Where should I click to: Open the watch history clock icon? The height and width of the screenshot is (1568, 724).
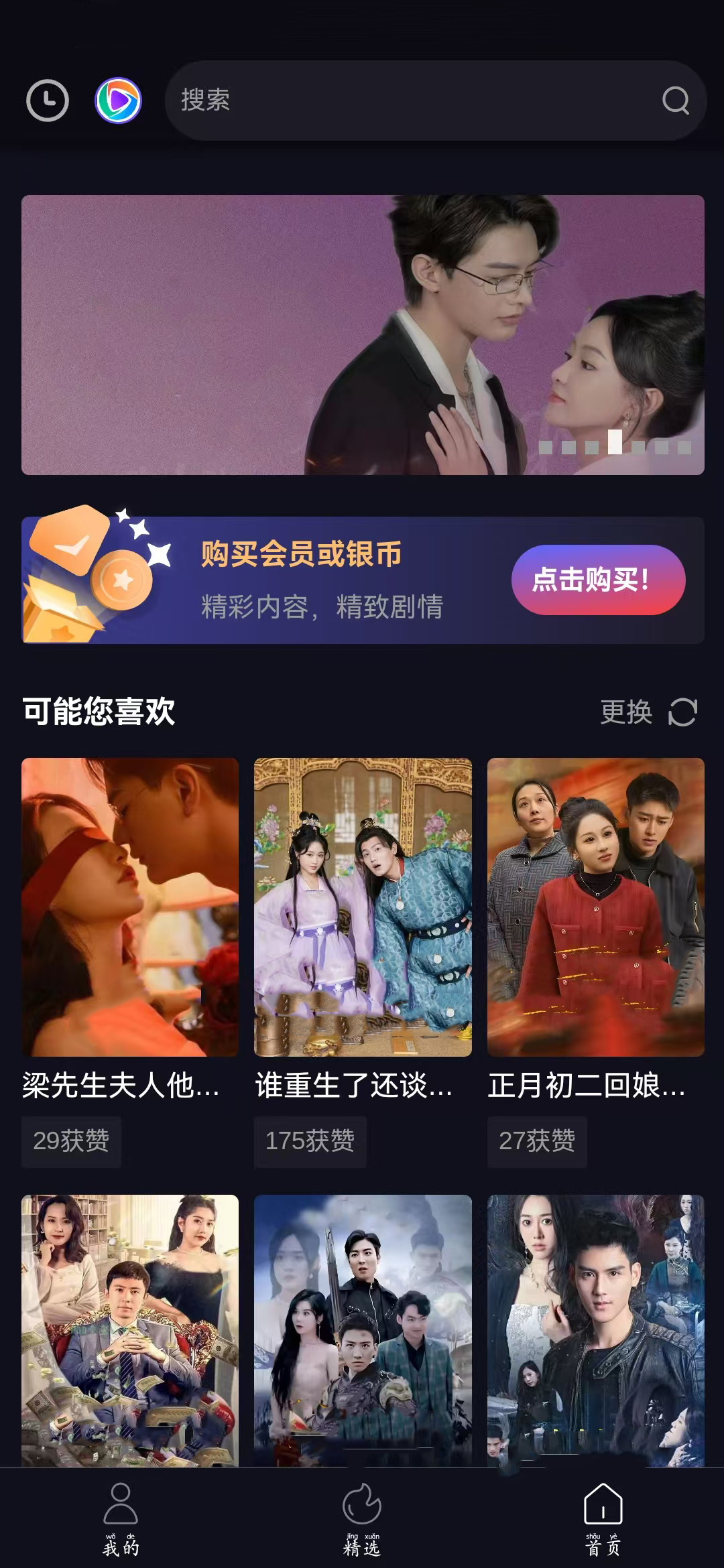click(x=47, y=101)
